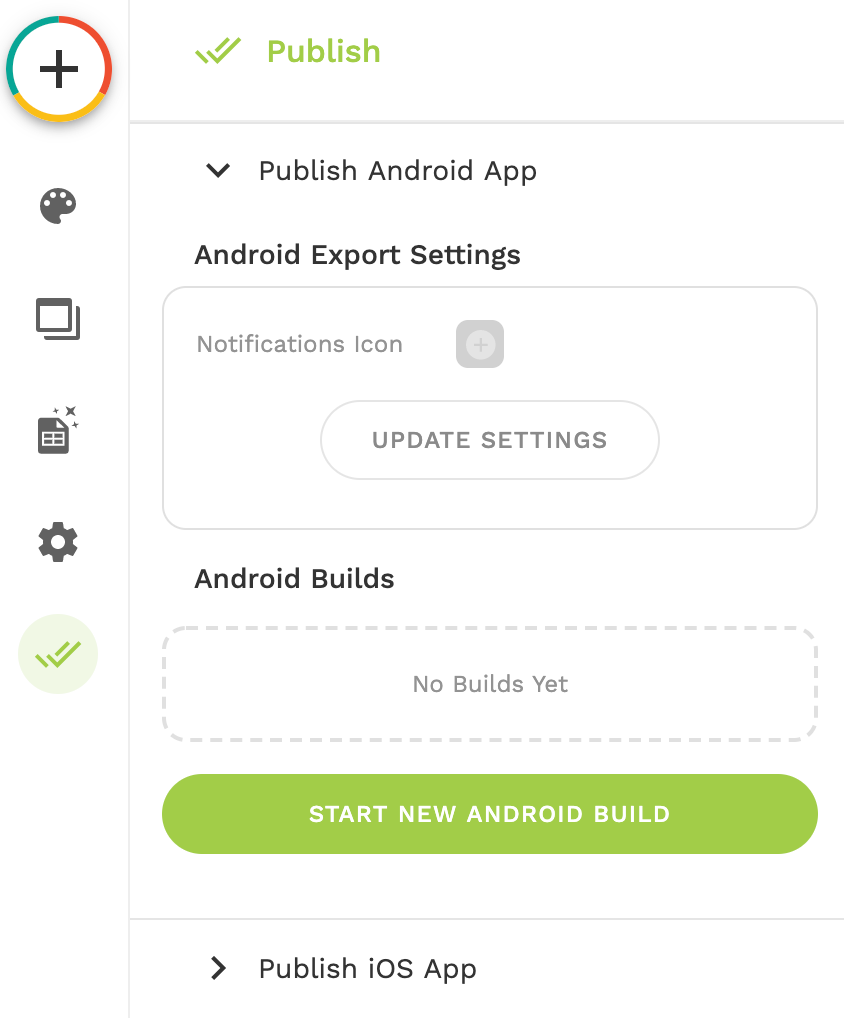
Task: Start a new Android build
Action: click(x=489, y=814)
